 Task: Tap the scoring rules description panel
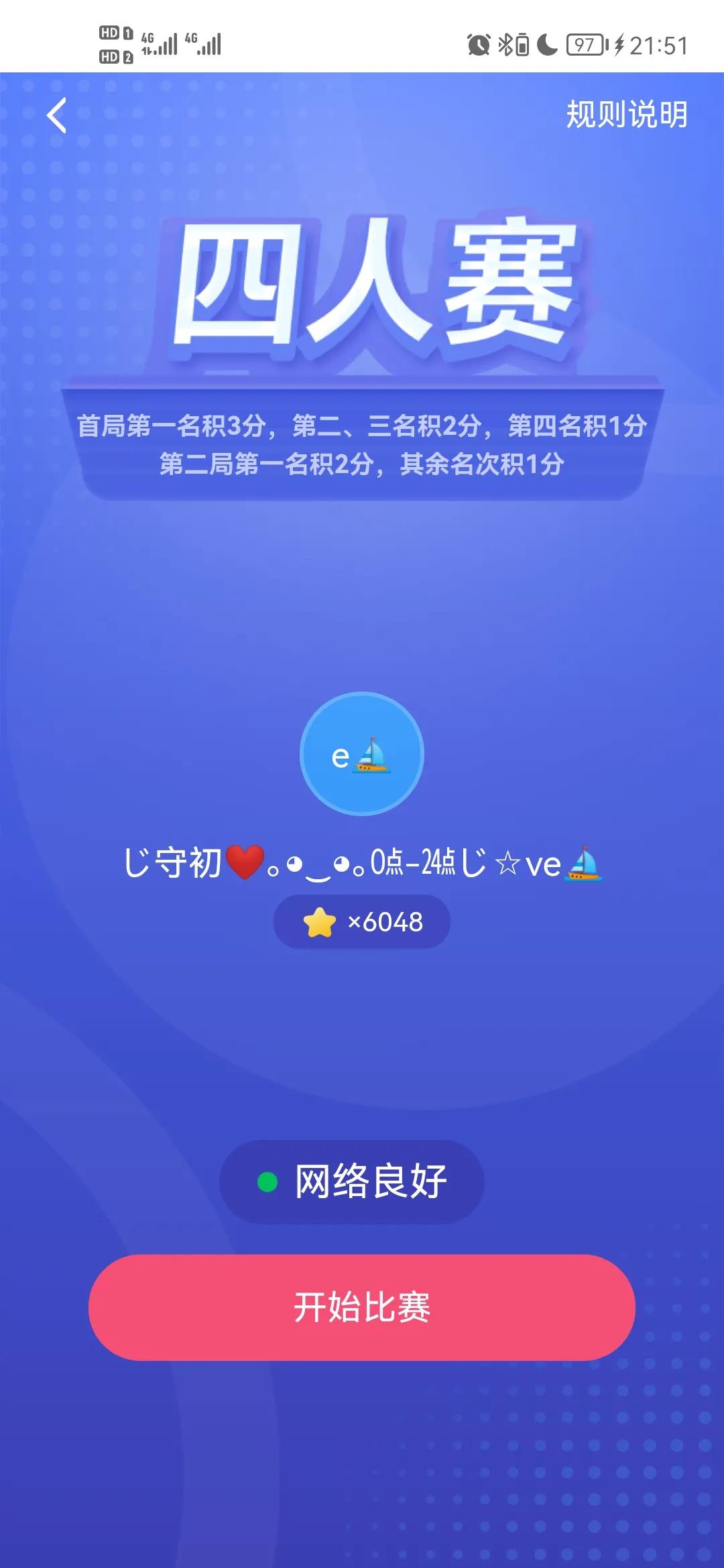(362, 442)
